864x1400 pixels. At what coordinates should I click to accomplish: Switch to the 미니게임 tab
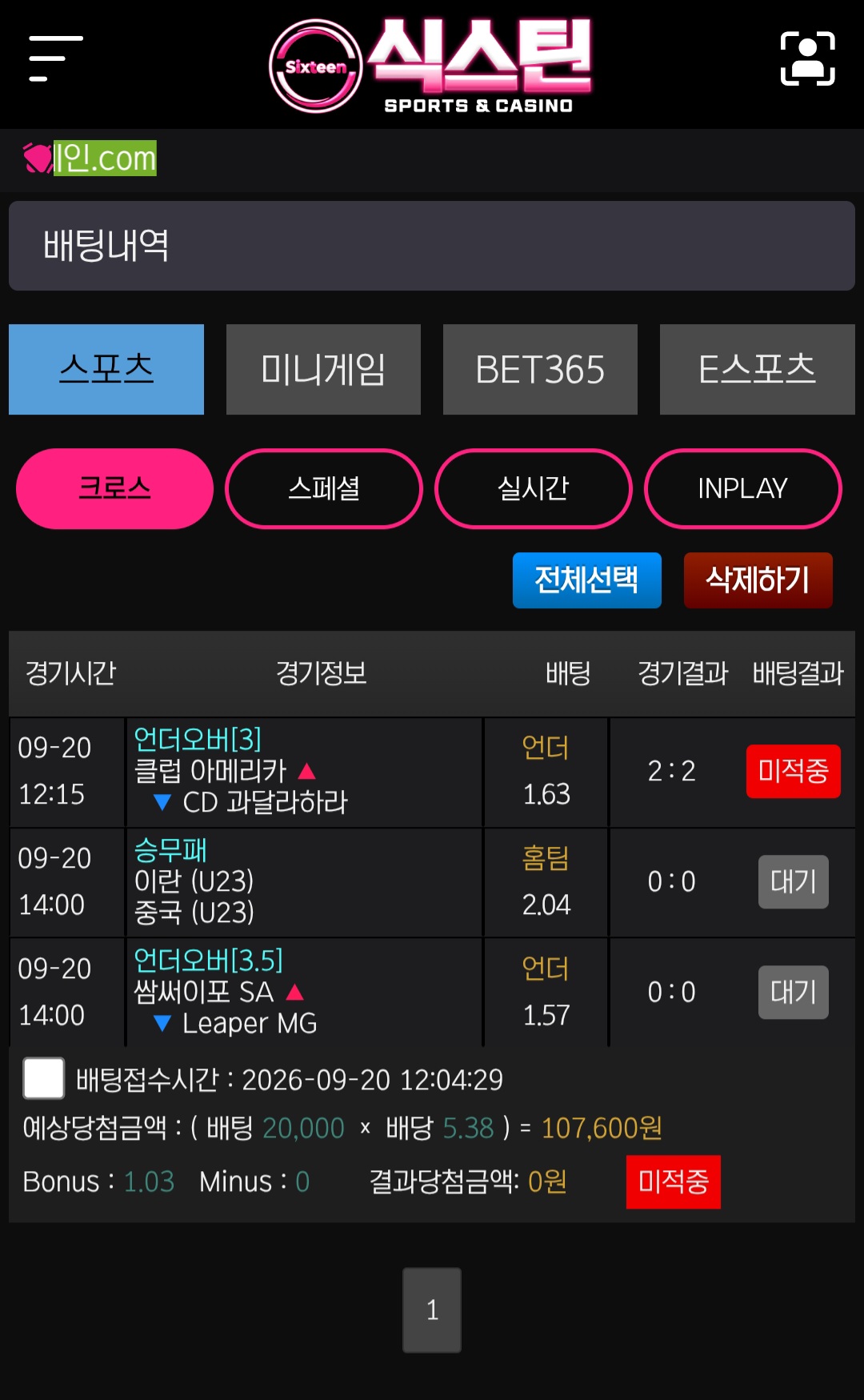coord(323,369)
